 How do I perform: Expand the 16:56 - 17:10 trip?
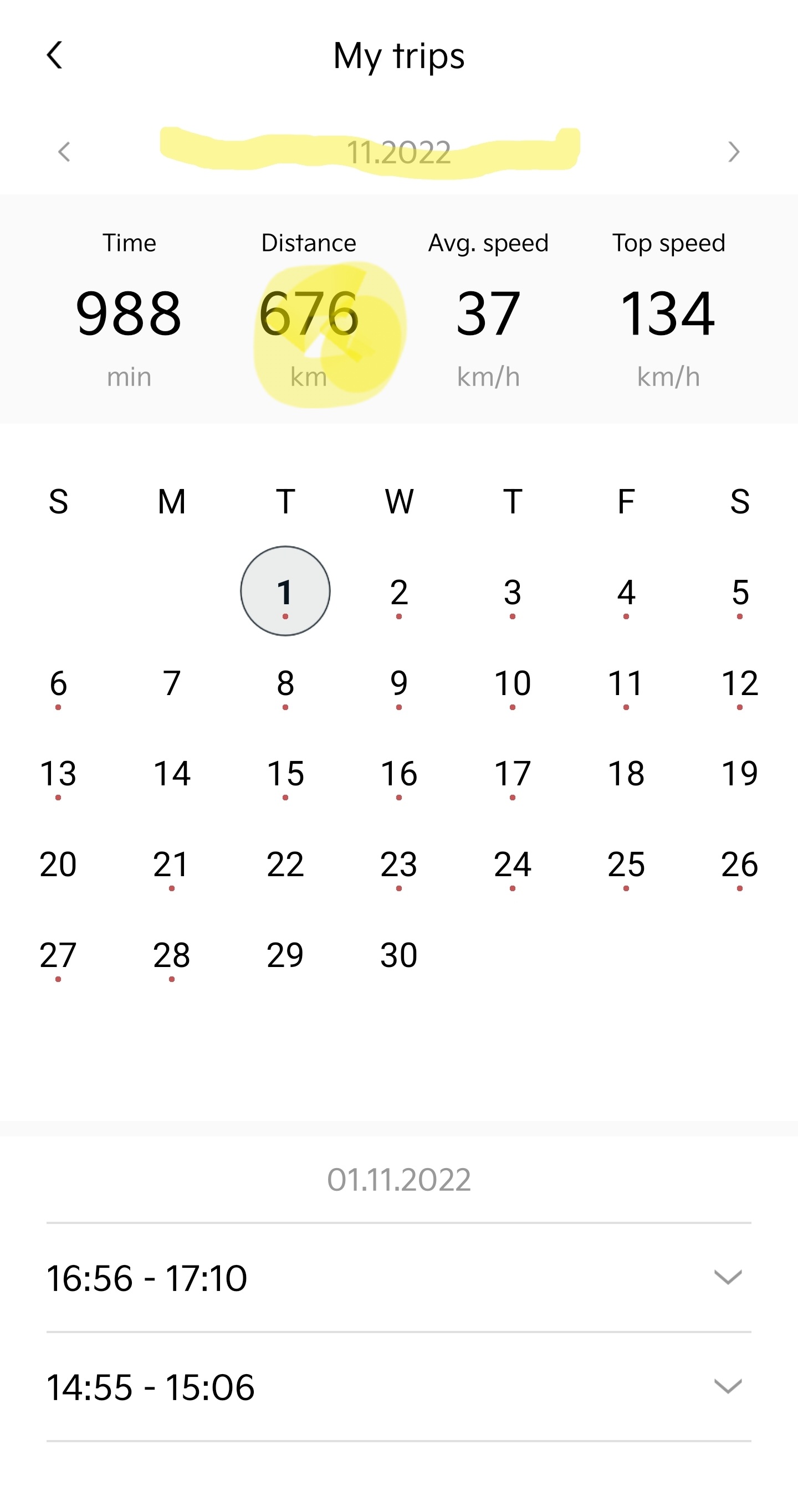click(x=728, y=1277)
